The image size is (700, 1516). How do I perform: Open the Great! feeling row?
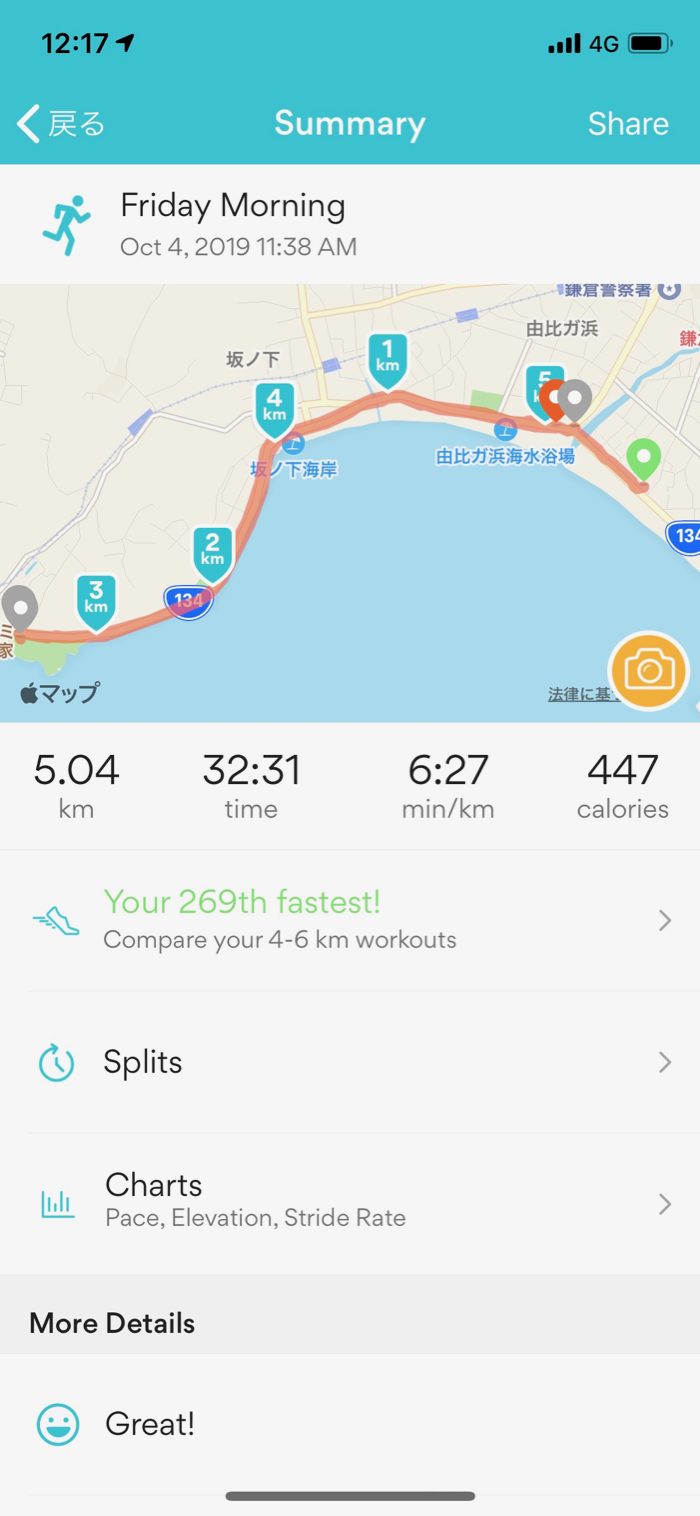point(350,1424)
